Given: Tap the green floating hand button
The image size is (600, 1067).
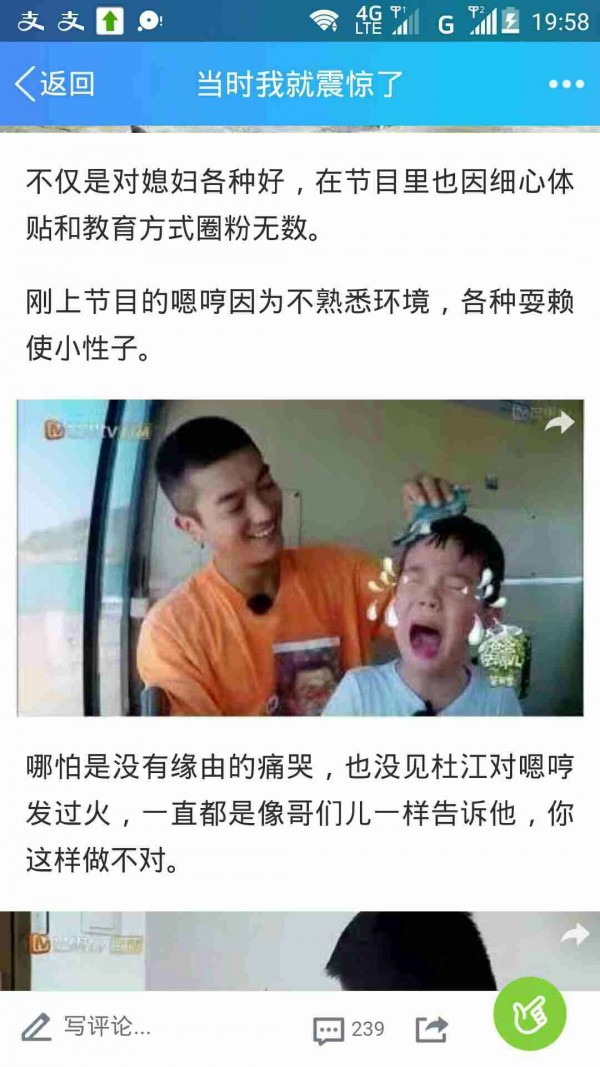Looking at the screenshot, I should [x=530, y=1013].
